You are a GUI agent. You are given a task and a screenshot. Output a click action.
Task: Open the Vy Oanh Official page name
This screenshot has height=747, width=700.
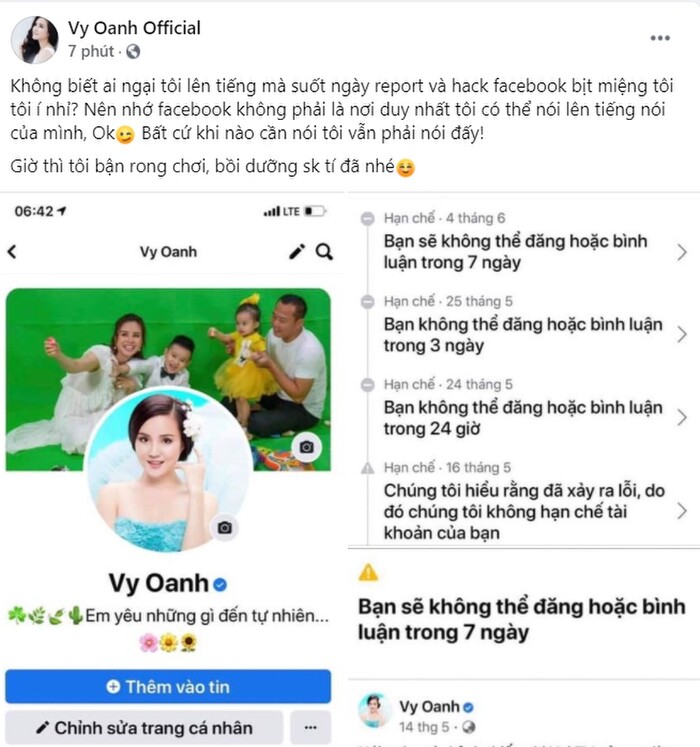[x=134, y=28]
